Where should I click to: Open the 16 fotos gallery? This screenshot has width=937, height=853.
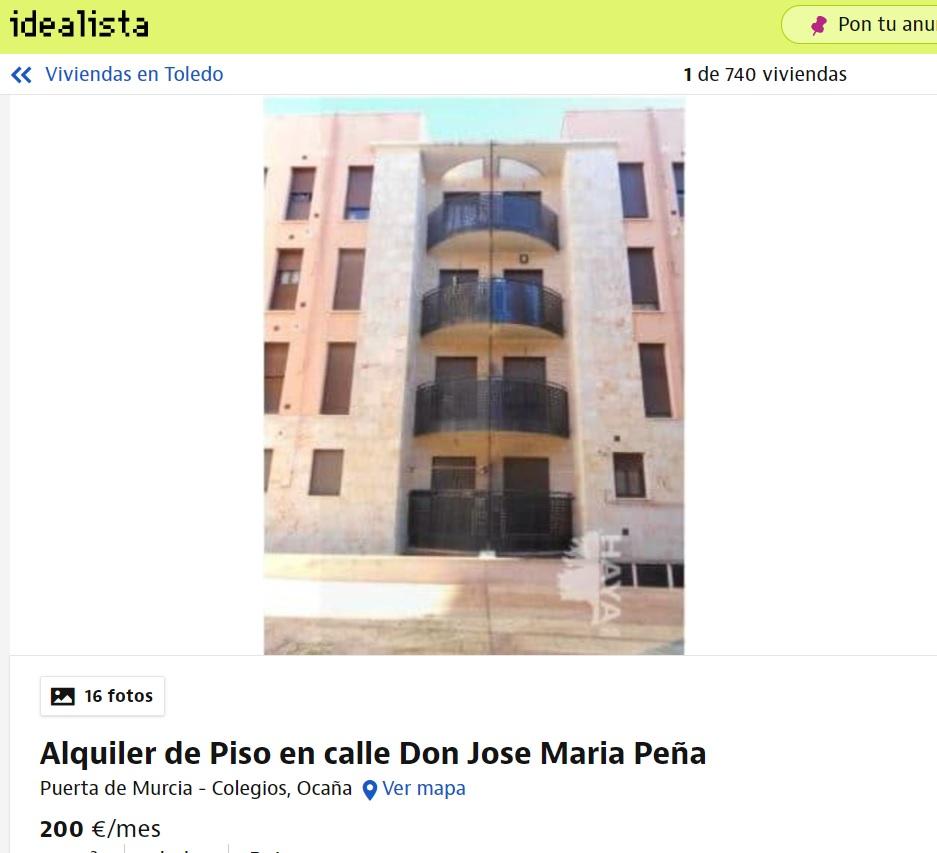pos(103,696)
